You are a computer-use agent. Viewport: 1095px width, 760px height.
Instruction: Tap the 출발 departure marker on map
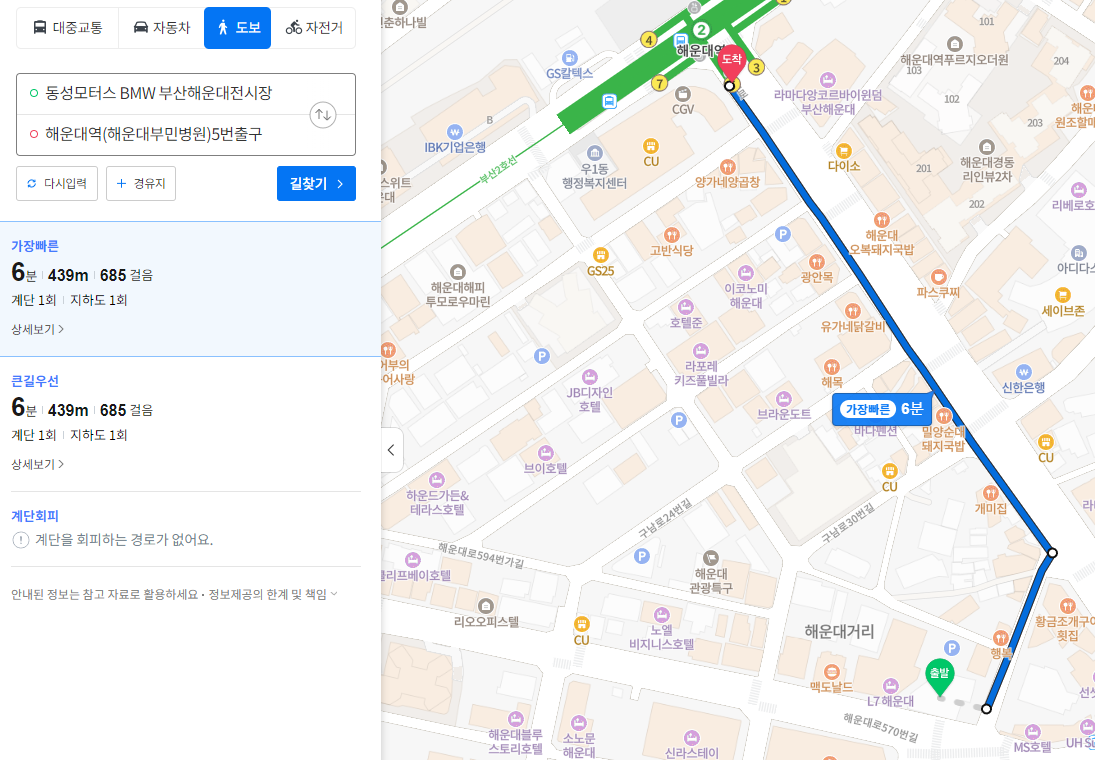tap(938, 675)
